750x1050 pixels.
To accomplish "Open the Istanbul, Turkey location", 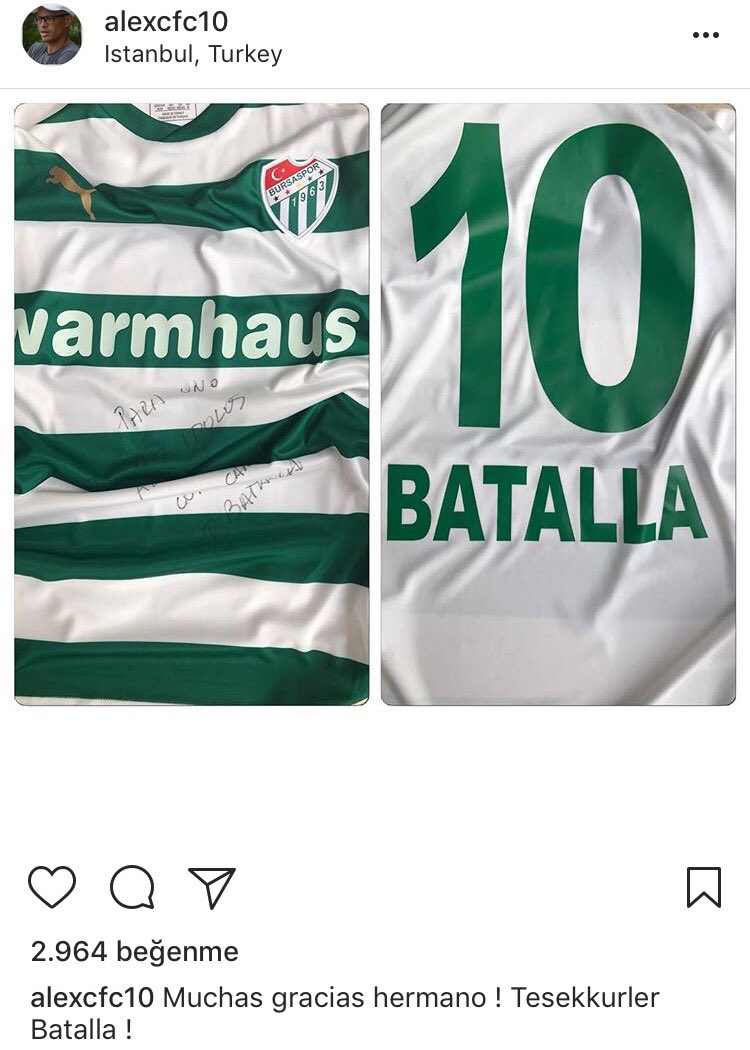I will click(192, 54).
